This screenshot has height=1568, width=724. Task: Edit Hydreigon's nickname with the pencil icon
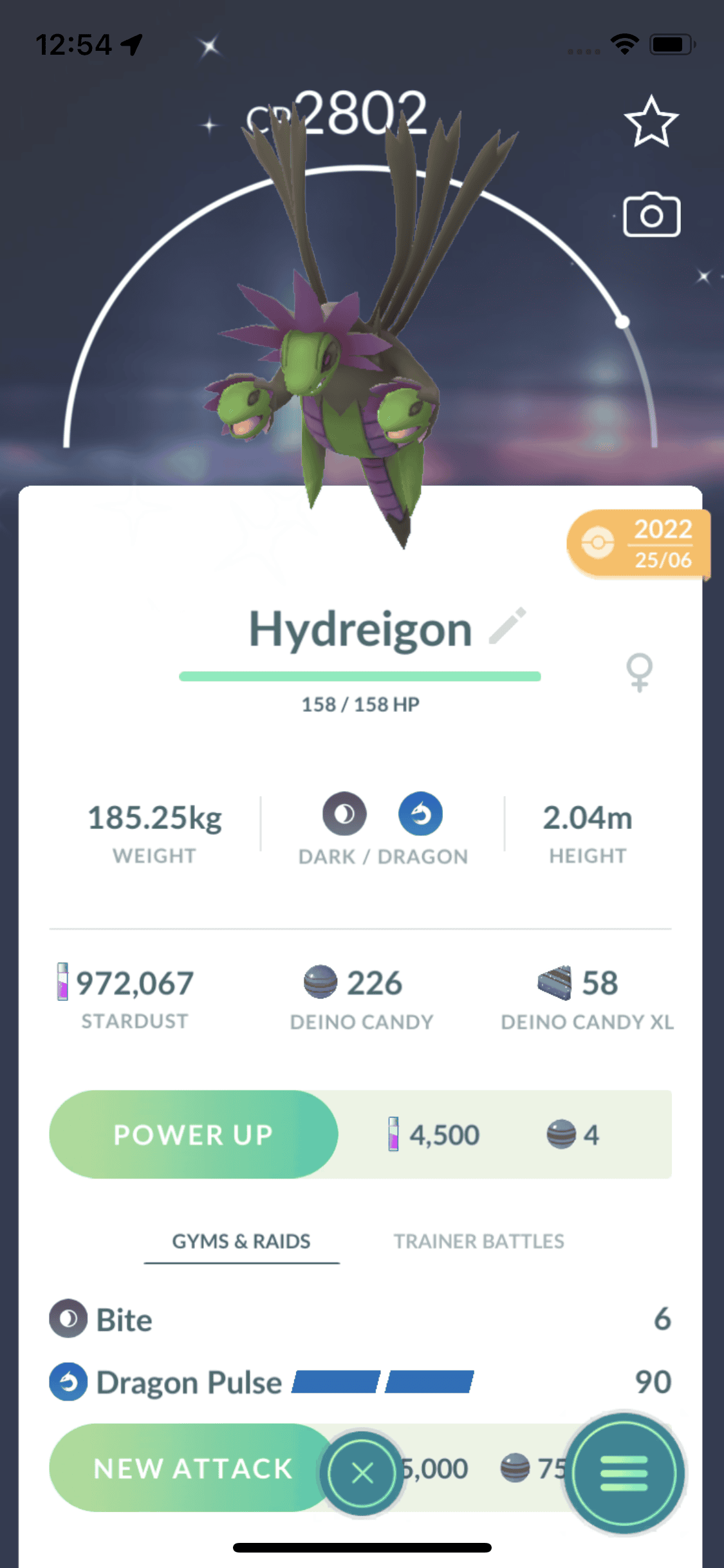508,626
